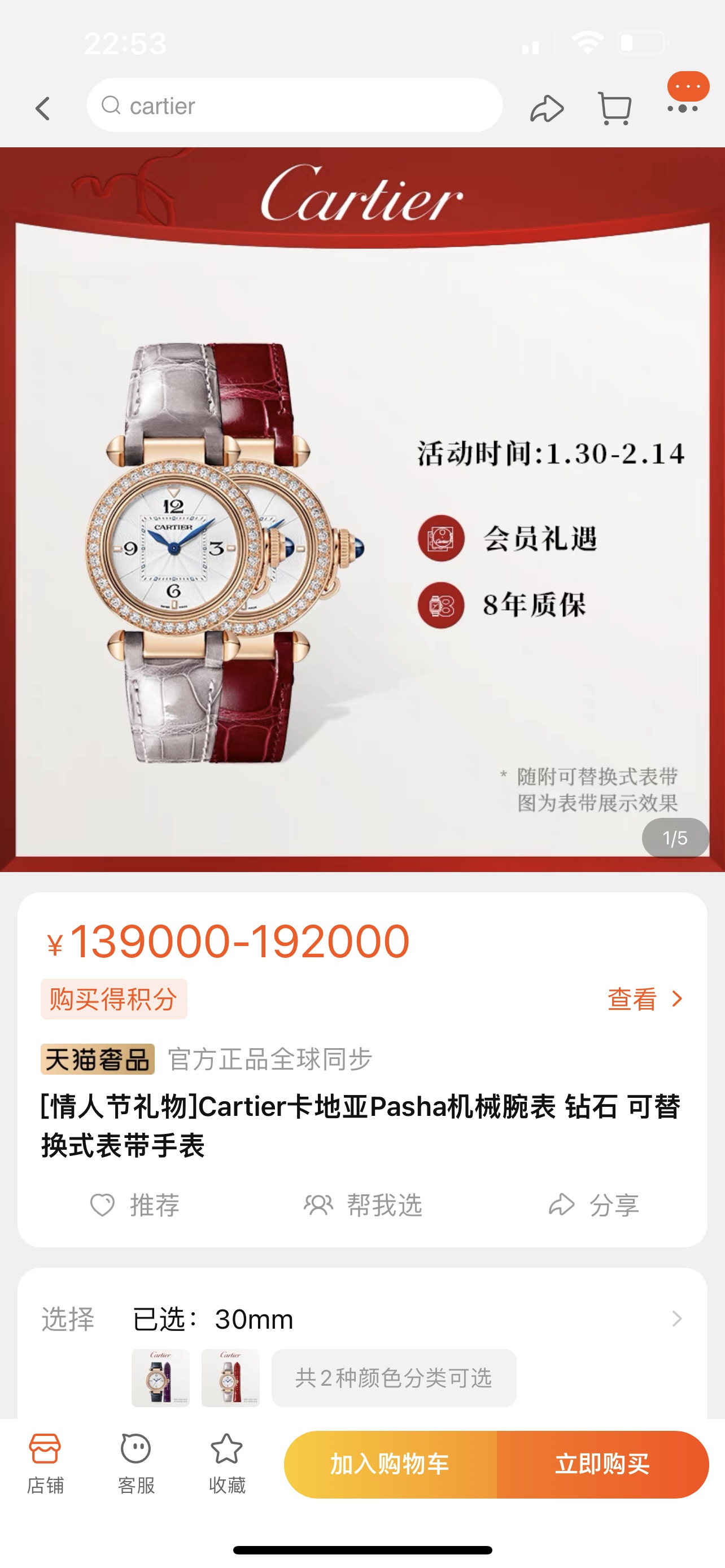This screenshot has width=725, height=1568.
Task: Select the blue strap watch variant thumbnail
Action: pos(160,1377)
